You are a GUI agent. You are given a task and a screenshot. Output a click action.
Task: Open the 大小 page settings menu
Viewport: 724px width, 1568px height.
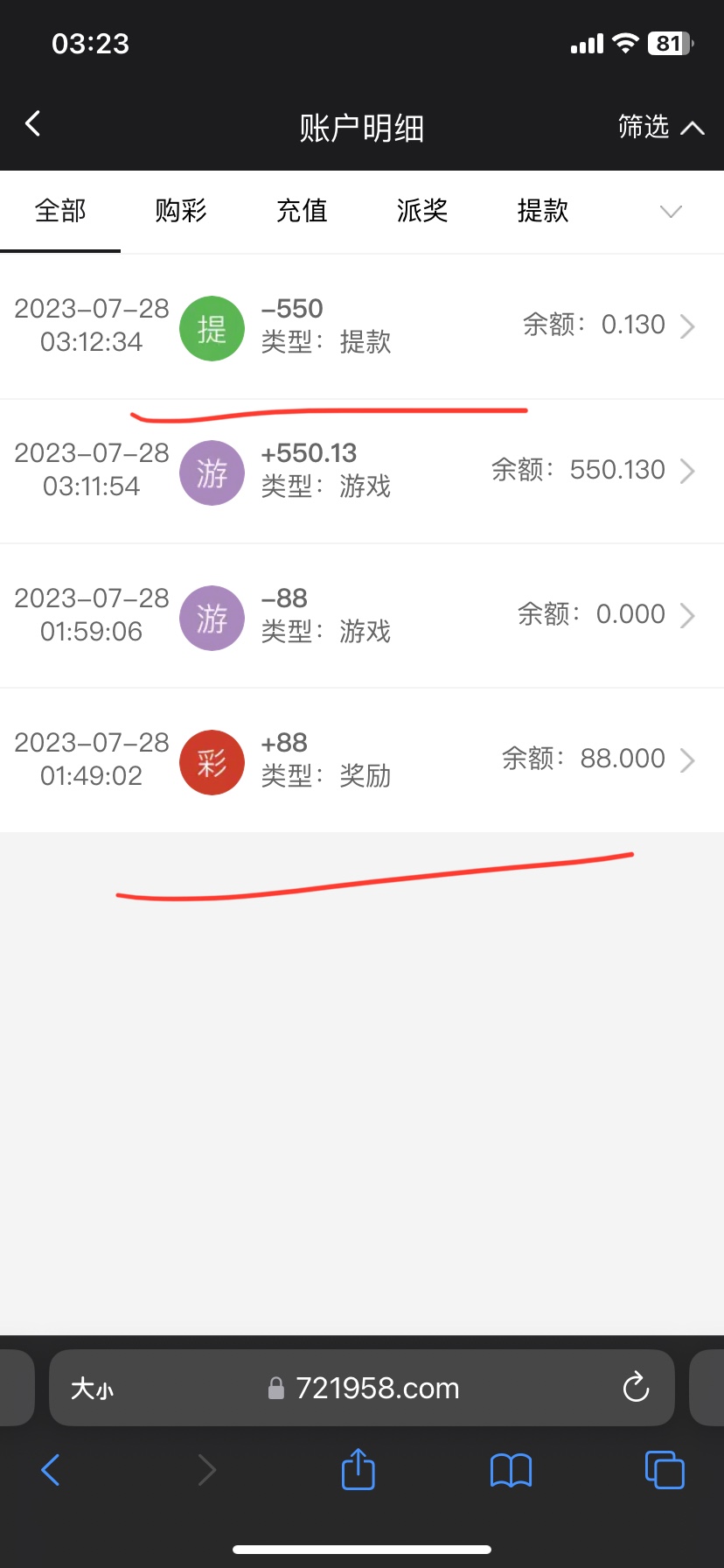pyautogui.click(x=92, y=1389)
